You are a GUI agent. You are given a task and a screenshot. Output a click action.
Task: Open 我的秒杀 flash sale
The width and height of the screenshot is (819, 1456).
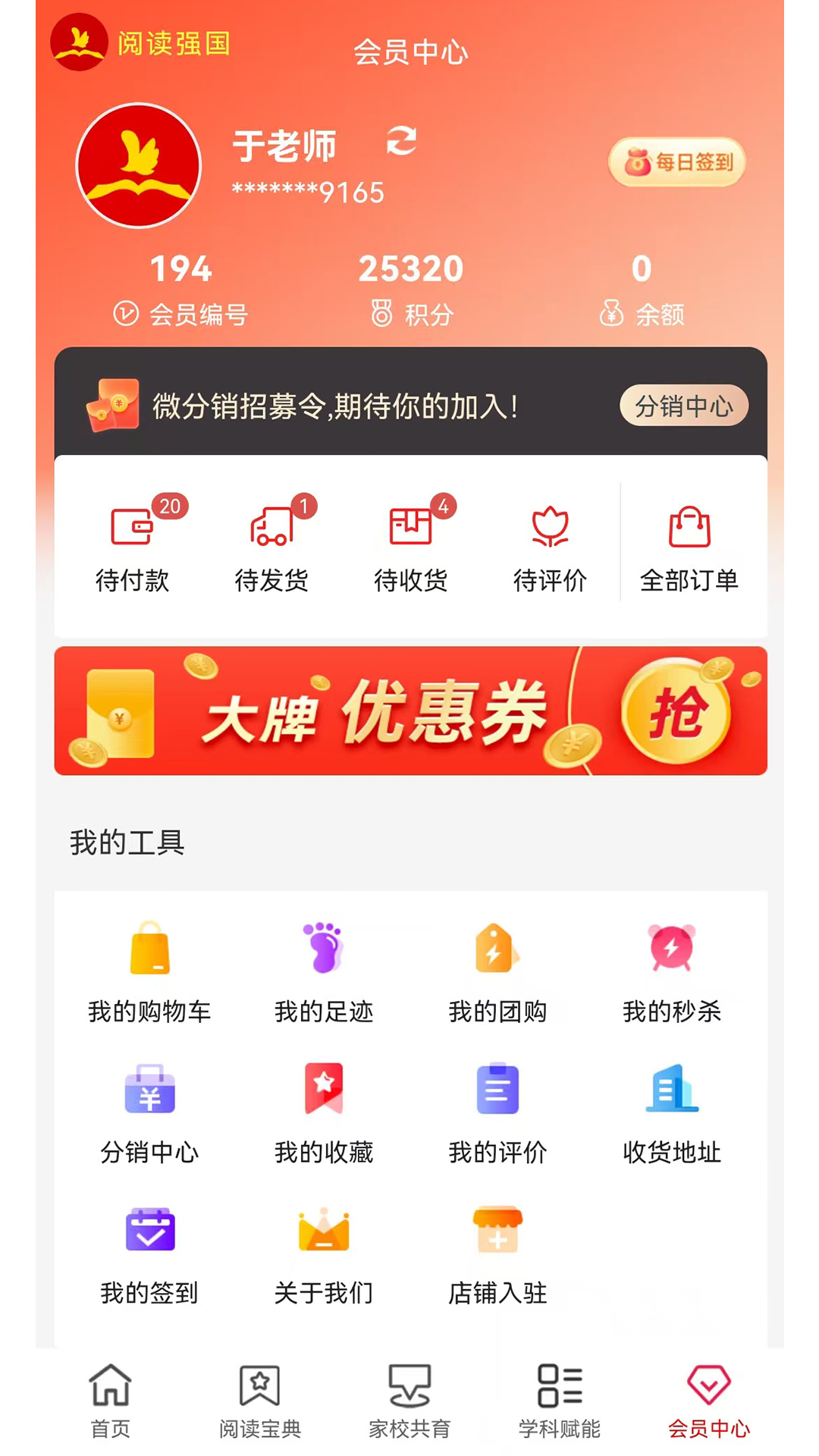click(x=672, y=974)
